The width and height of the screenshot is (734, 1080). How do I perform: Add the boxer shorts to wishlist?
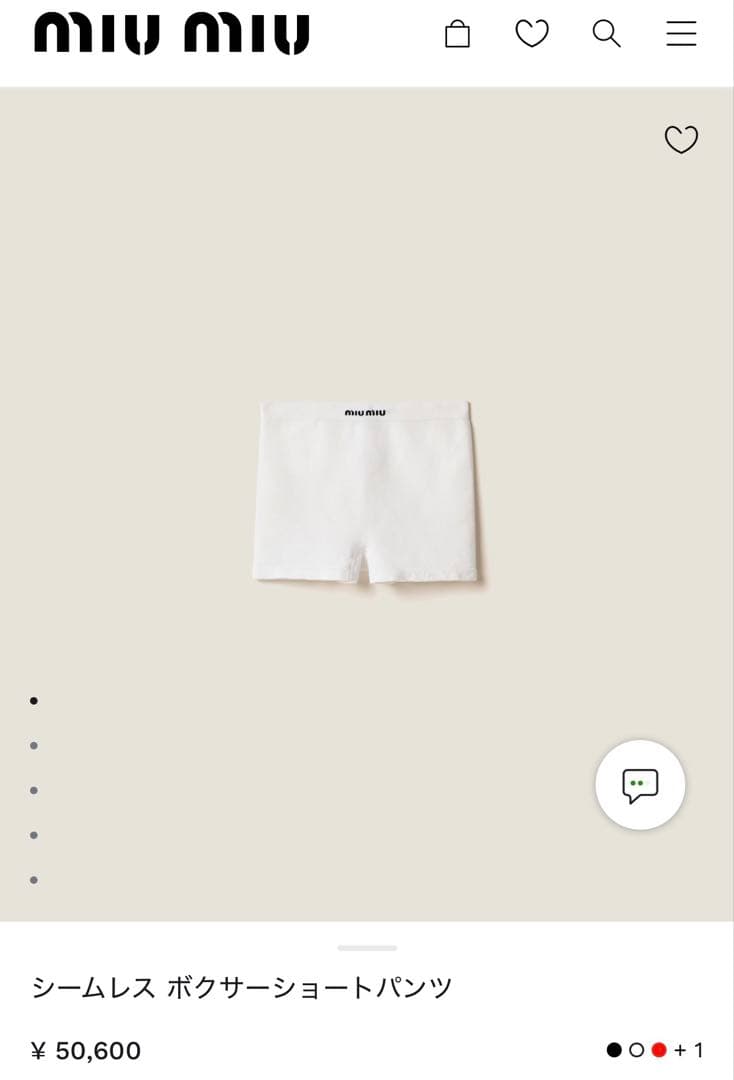(x=681, y=140)
